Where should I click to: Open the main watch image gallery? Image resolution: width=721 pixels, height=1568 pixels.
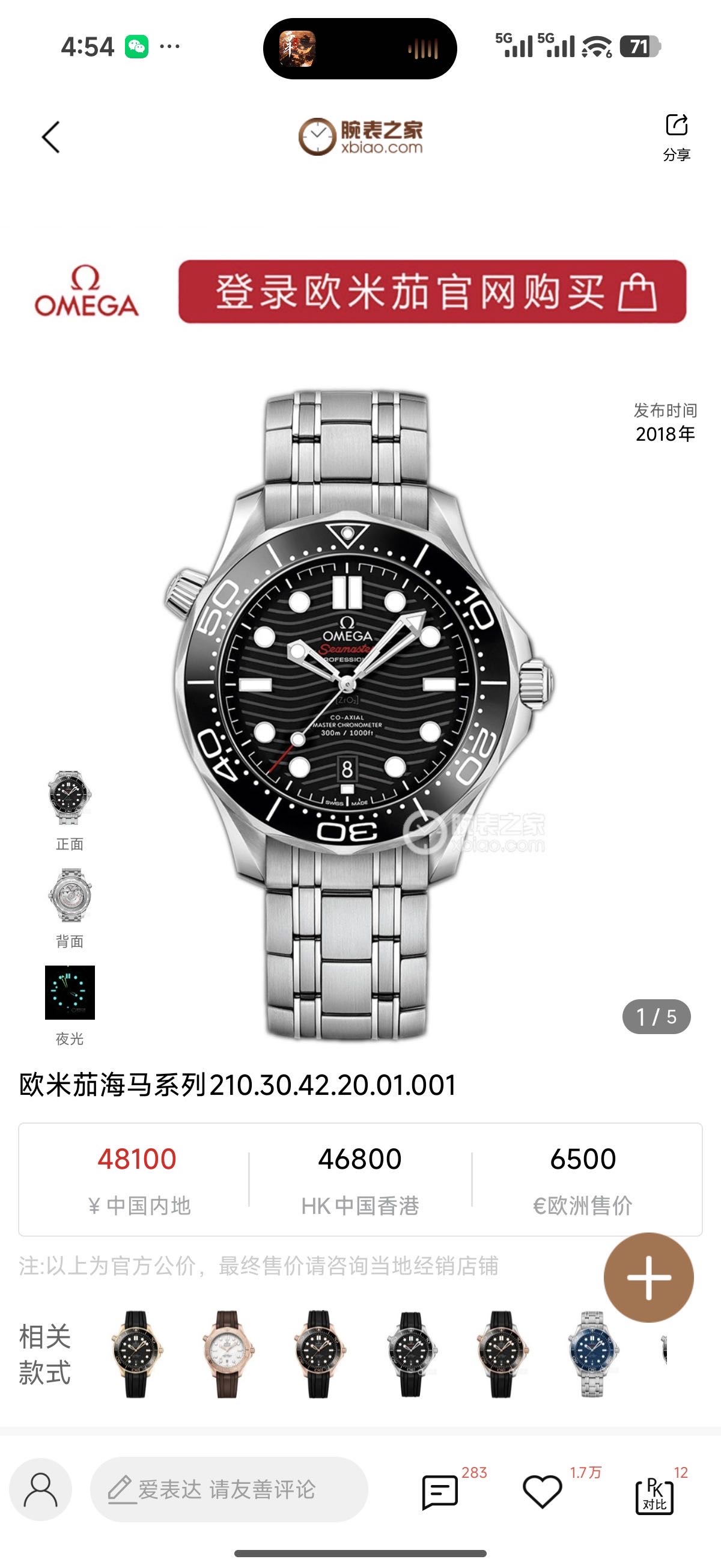point(359,712)
